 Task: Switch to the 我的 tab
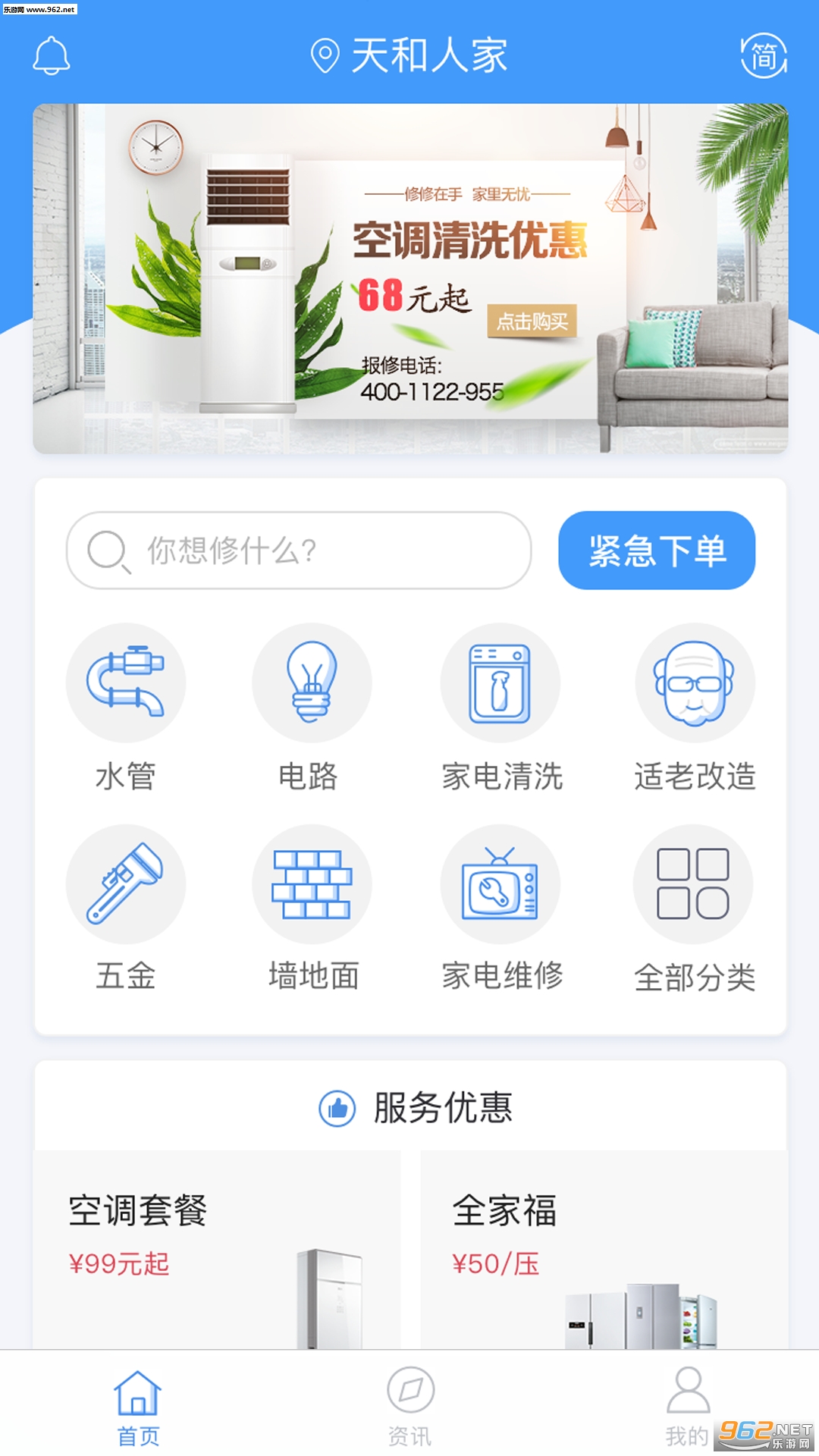(x=686, y=1407)
